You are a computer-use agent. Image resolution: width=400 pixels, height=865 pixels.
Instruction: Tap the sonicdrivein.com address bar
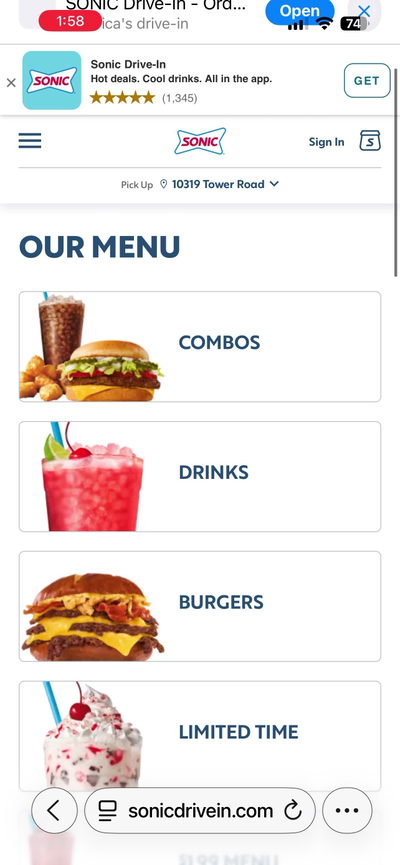point(200,810)
